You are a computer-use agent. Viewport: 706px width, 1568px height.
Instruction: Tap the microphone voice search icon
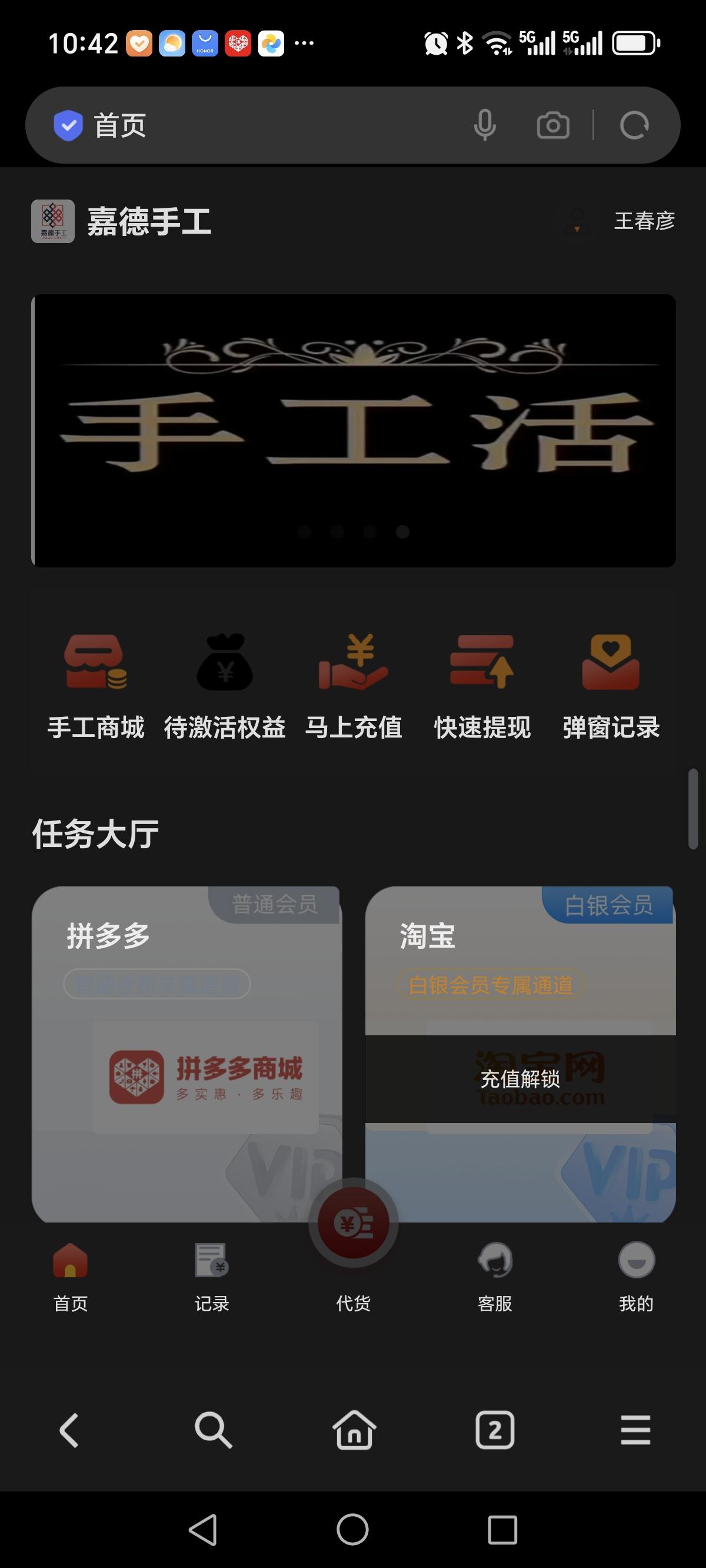pos(485,125)
